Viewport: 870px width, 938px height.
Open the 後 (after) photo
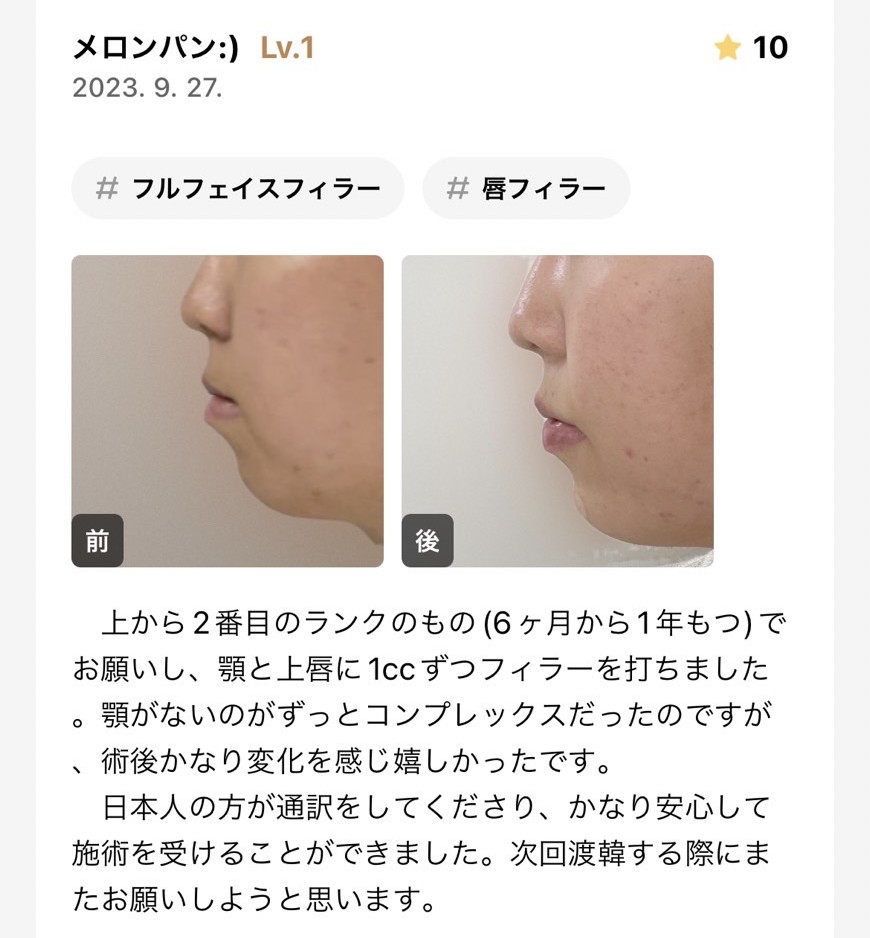coord(557,411)
